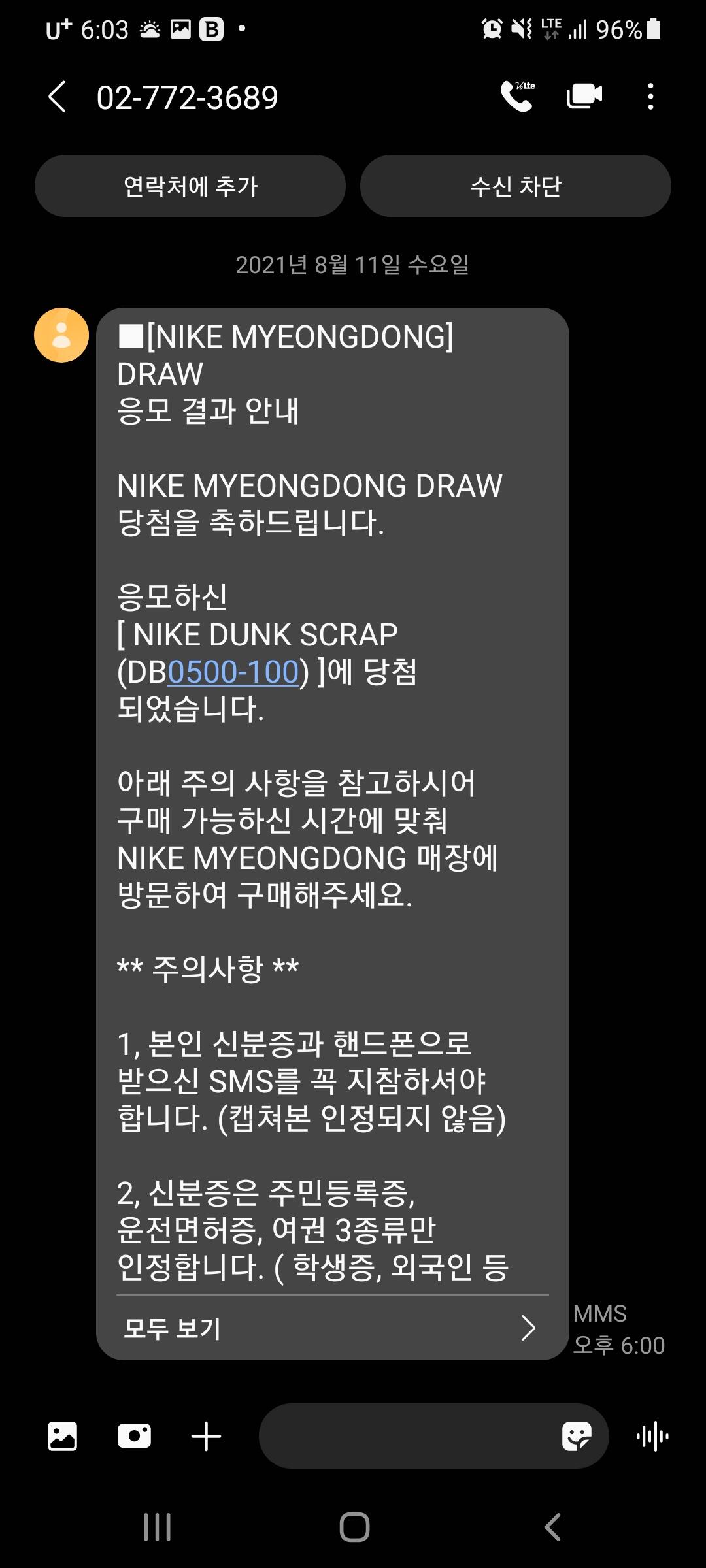Go to the home screen
Image resolution: width=706 pixels, height=1568 pixels.
click(354, 1527)
